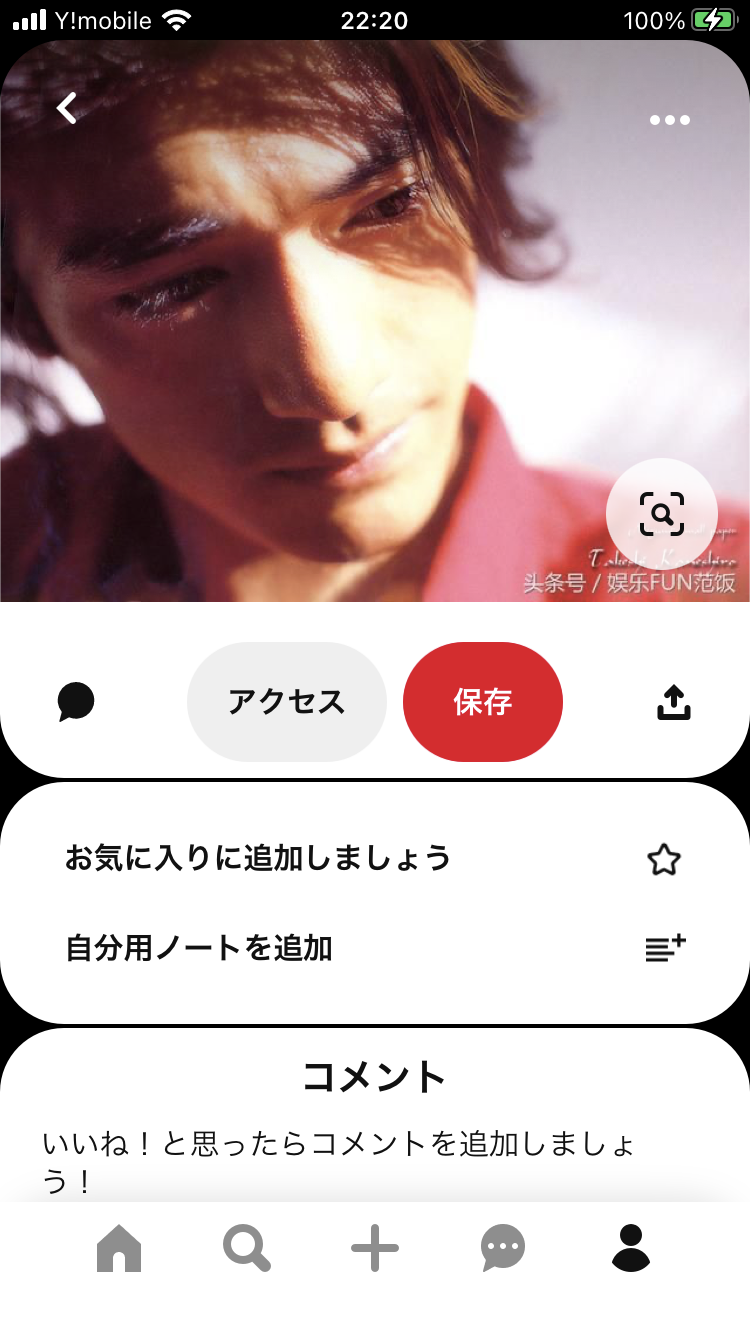The width and height of the screenshot is (750, 1334).
Task: Go back with the left arrow on the photo
Action: [x=65, y=108]
